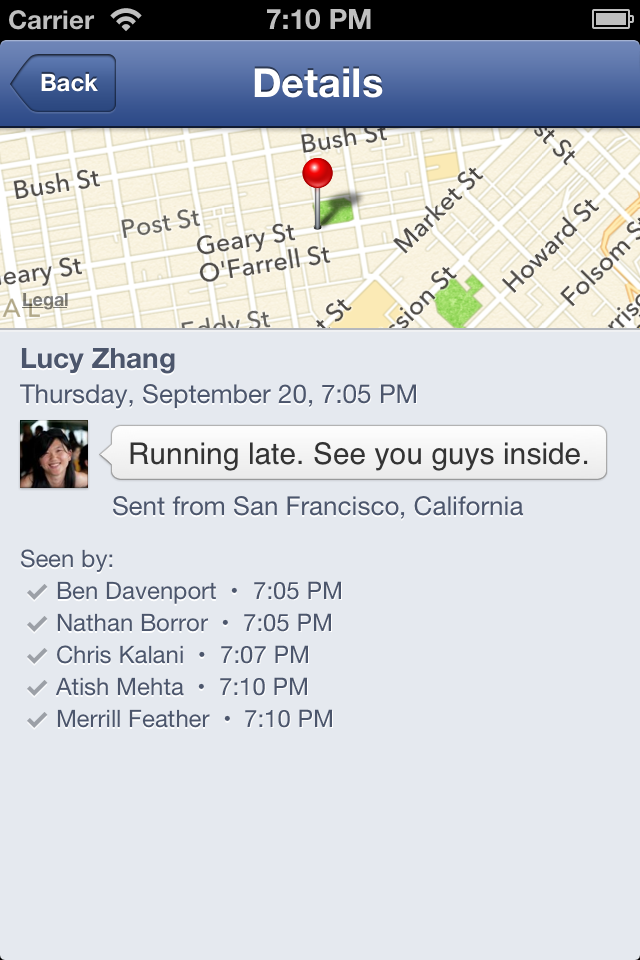The height and width of the screenshot is (960, 640).
Task: Go back using the Back button
Action: (x=64, y=83)
